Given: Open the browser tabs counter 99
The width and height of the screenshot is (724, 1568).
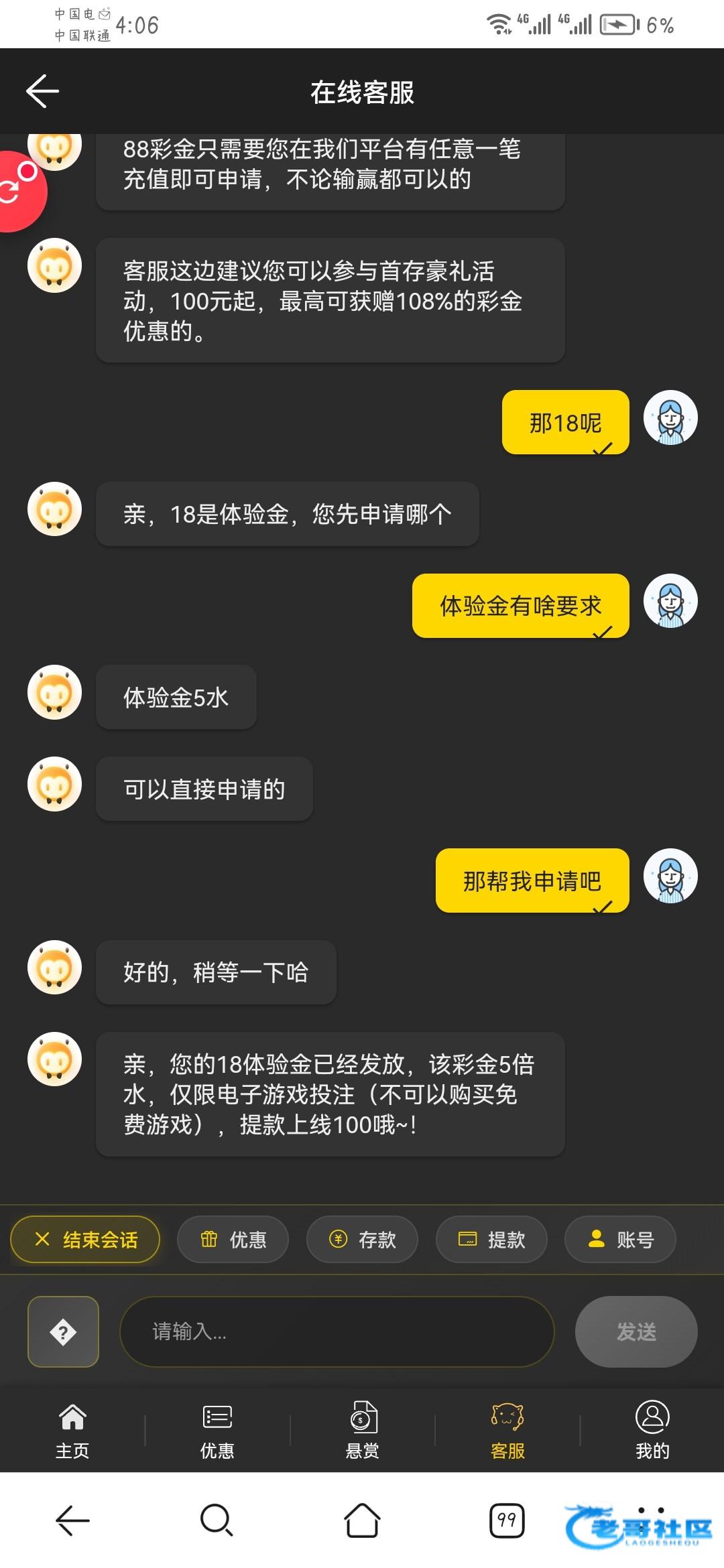Looking at the screenshot, I should click(x=507, y=1520).
